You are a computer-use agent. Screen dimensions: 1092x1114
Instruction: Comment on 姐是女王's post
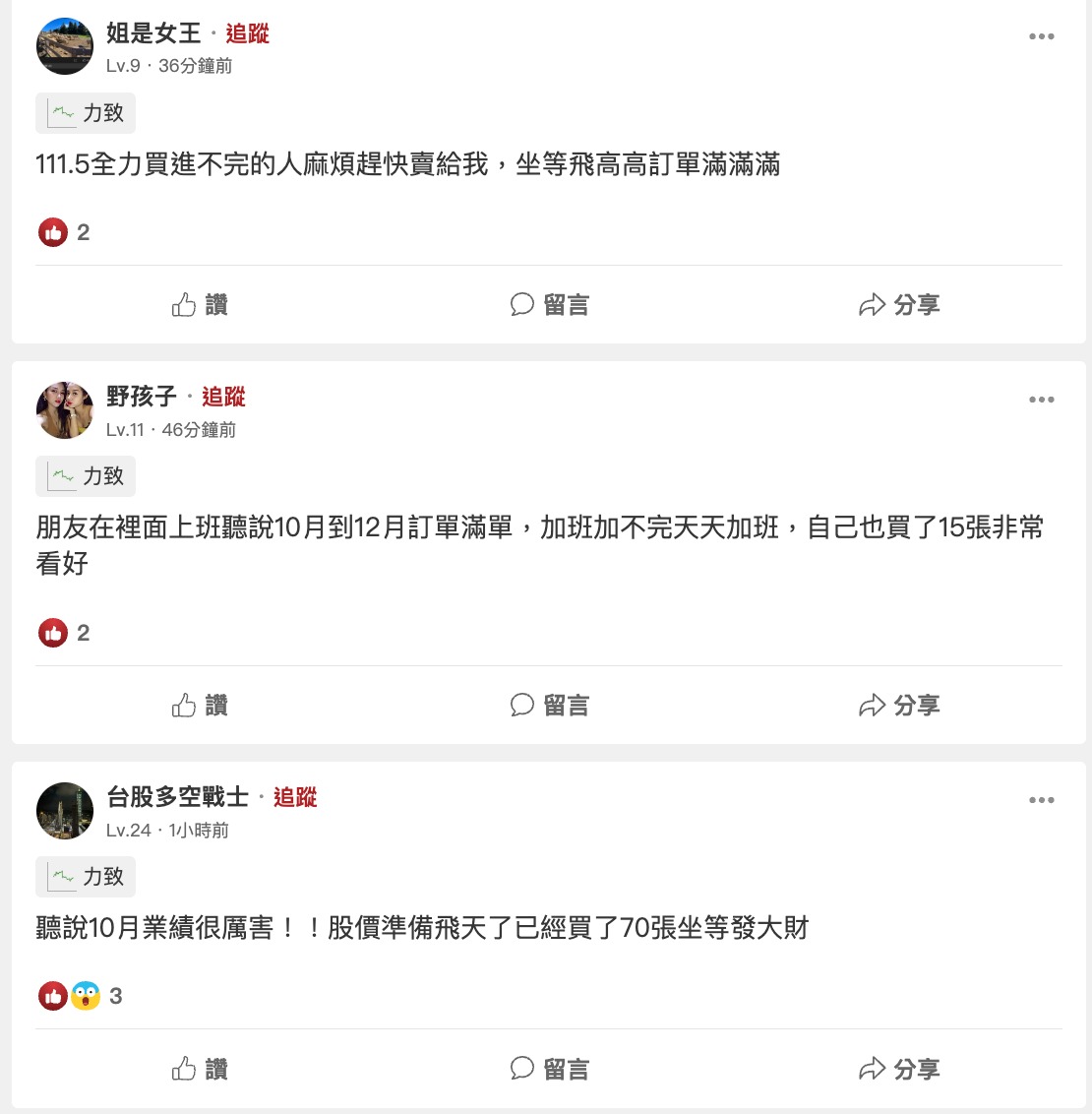[550, 305]
